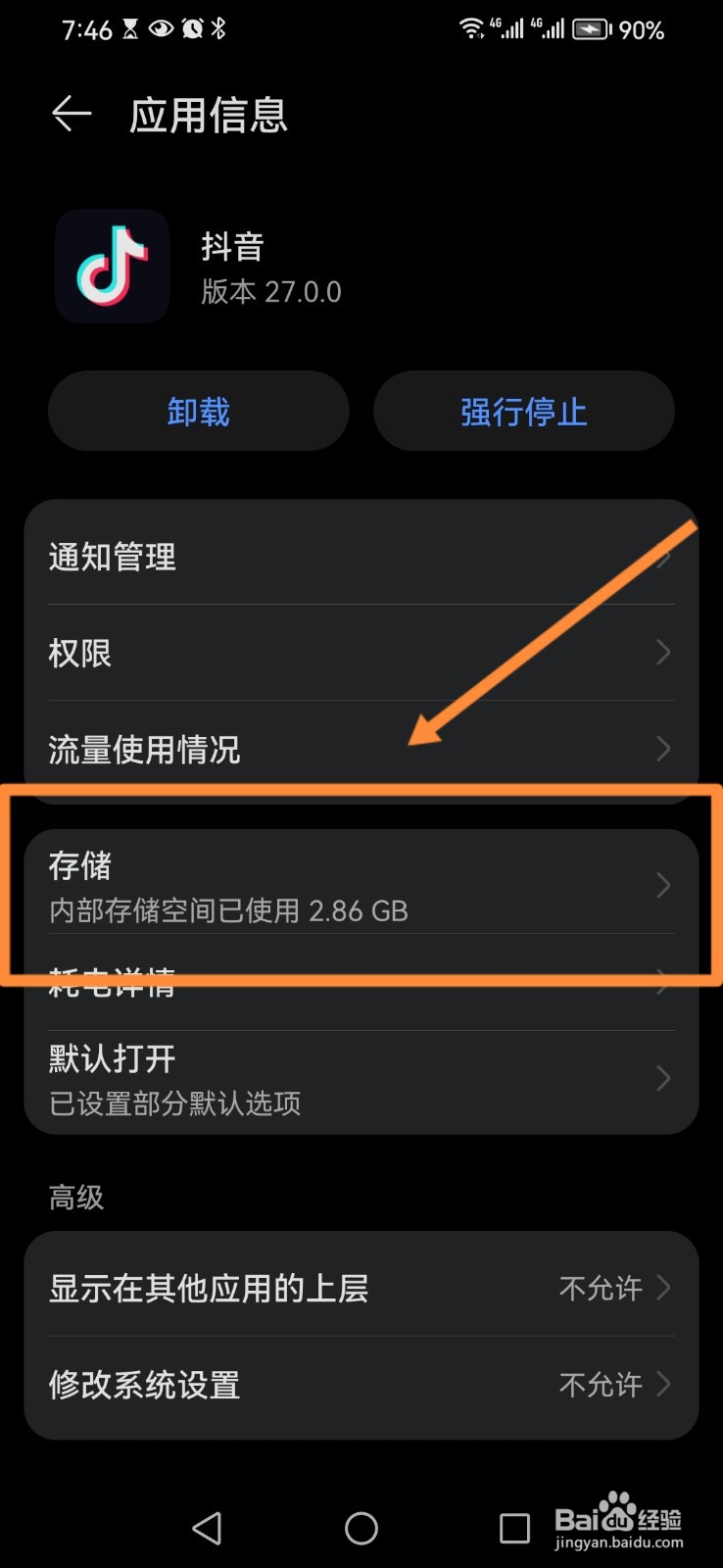This screenshot has width=723, height=1568.
Task: Expand 流量使用情况 data usage details
Action: pyautogui.click(x=361, y=749)
